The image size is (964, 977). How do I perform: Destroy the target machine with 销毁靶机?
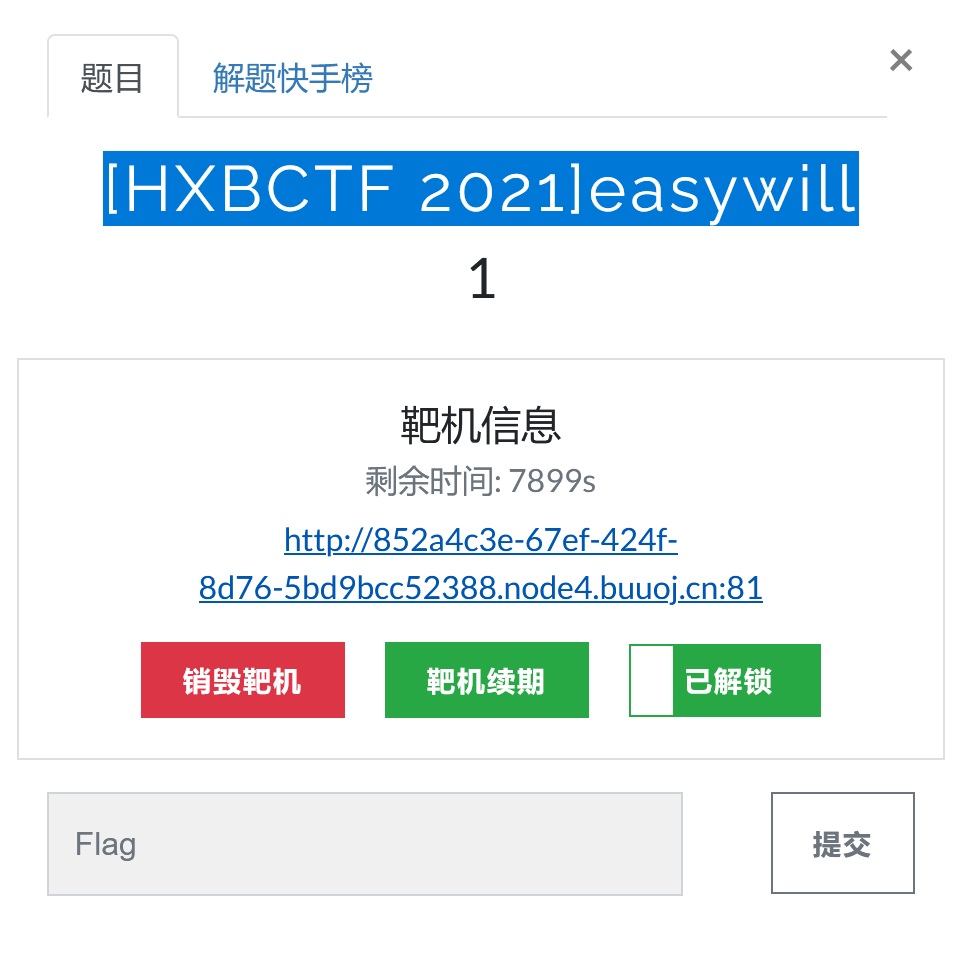click(243, 680)
